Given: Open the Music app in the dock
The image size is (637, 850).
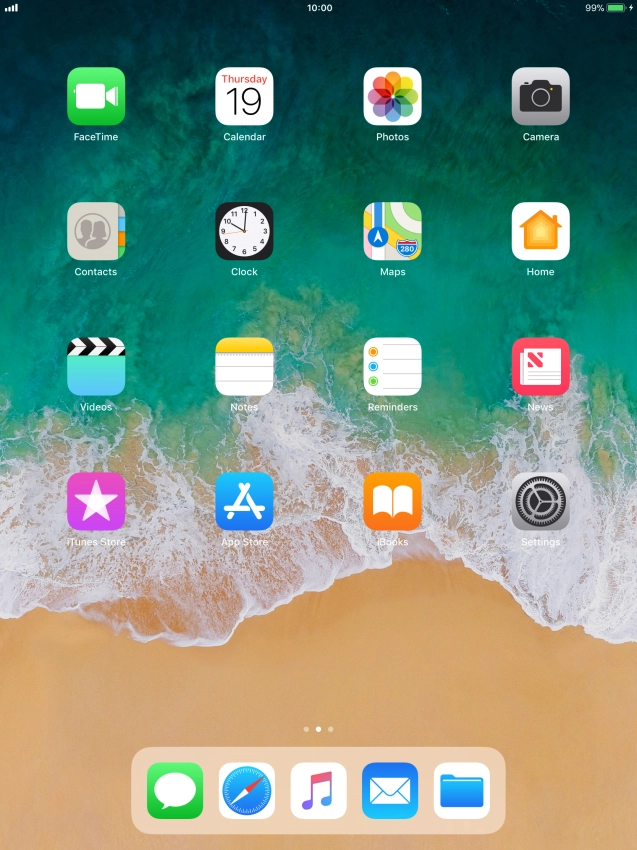Looking at the screenshot, I should [319, 791].
